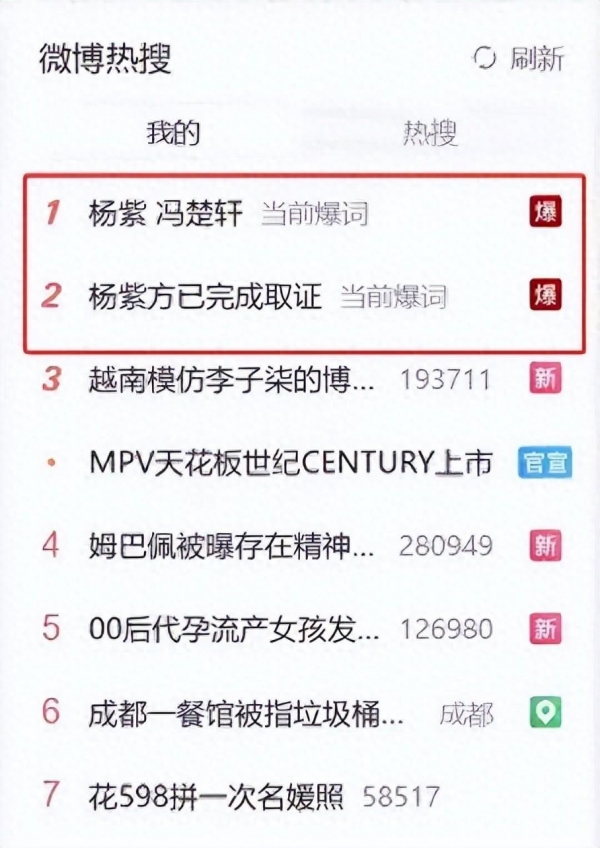
Task: Open the MPV天花板世纪CENTURY上市 promoted topic
Action: coord(290,463)
